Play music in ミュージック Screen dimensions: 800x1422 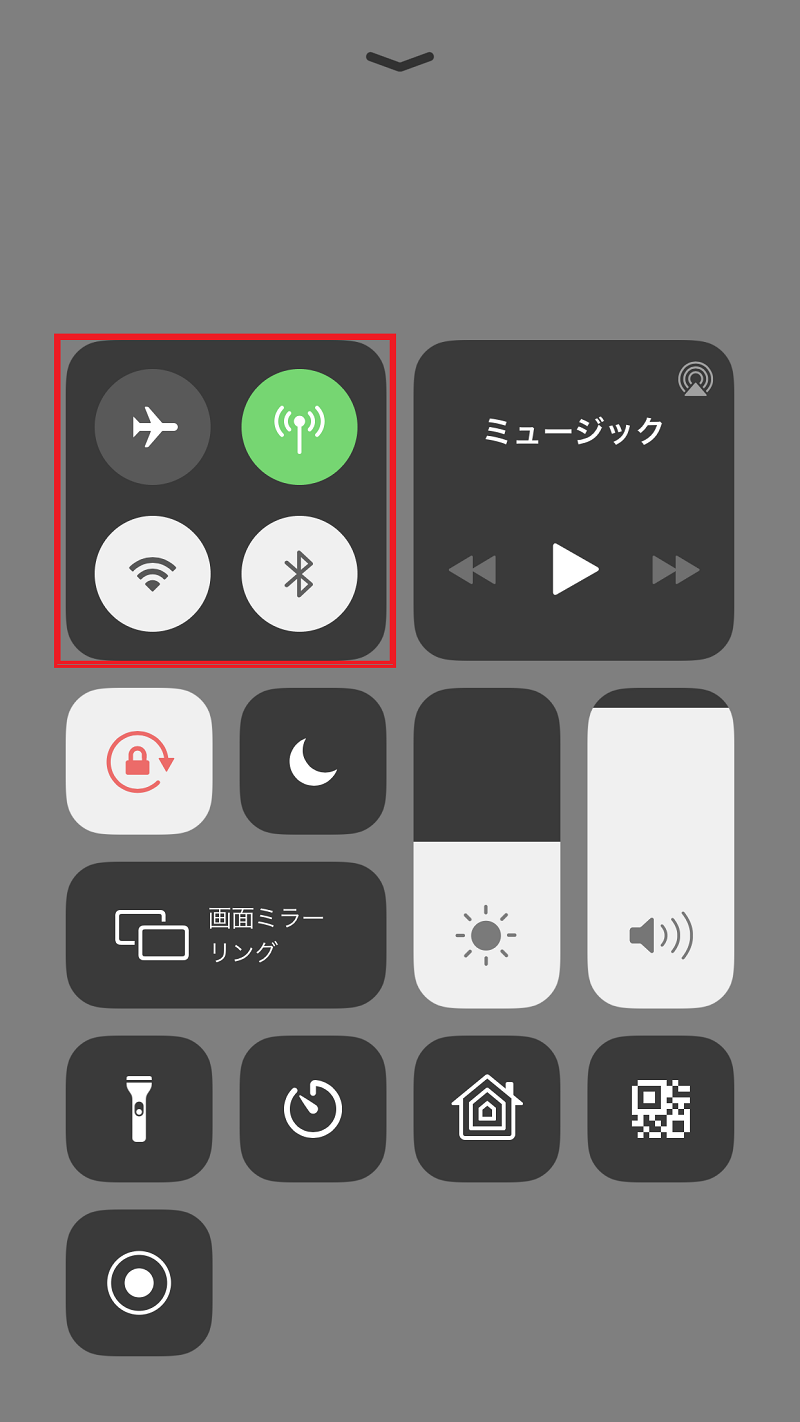tap(575, 569)
